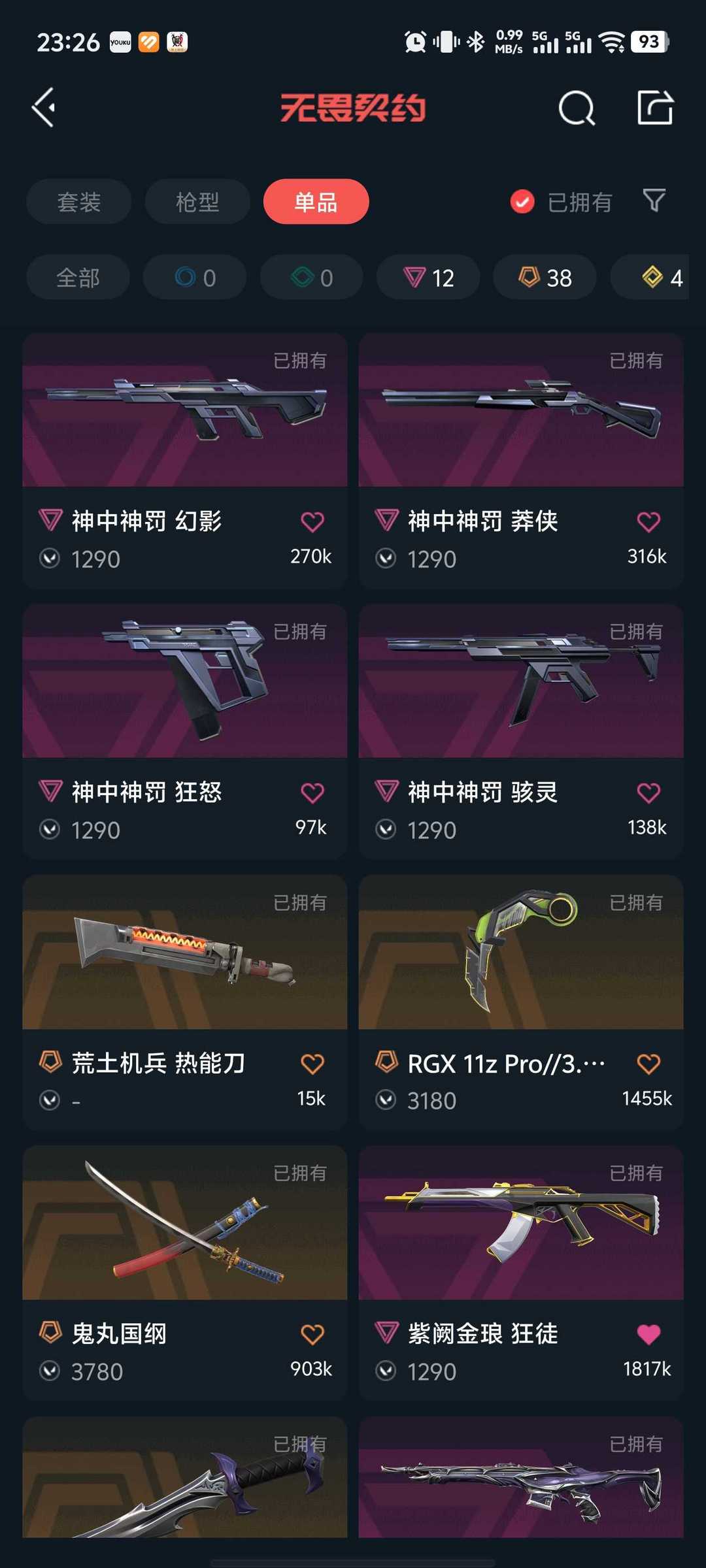Image resolution: width=706 pixels, height=1568 pixels.
Task: Switch to the 枪型 tab
Action: coord(197,202)
